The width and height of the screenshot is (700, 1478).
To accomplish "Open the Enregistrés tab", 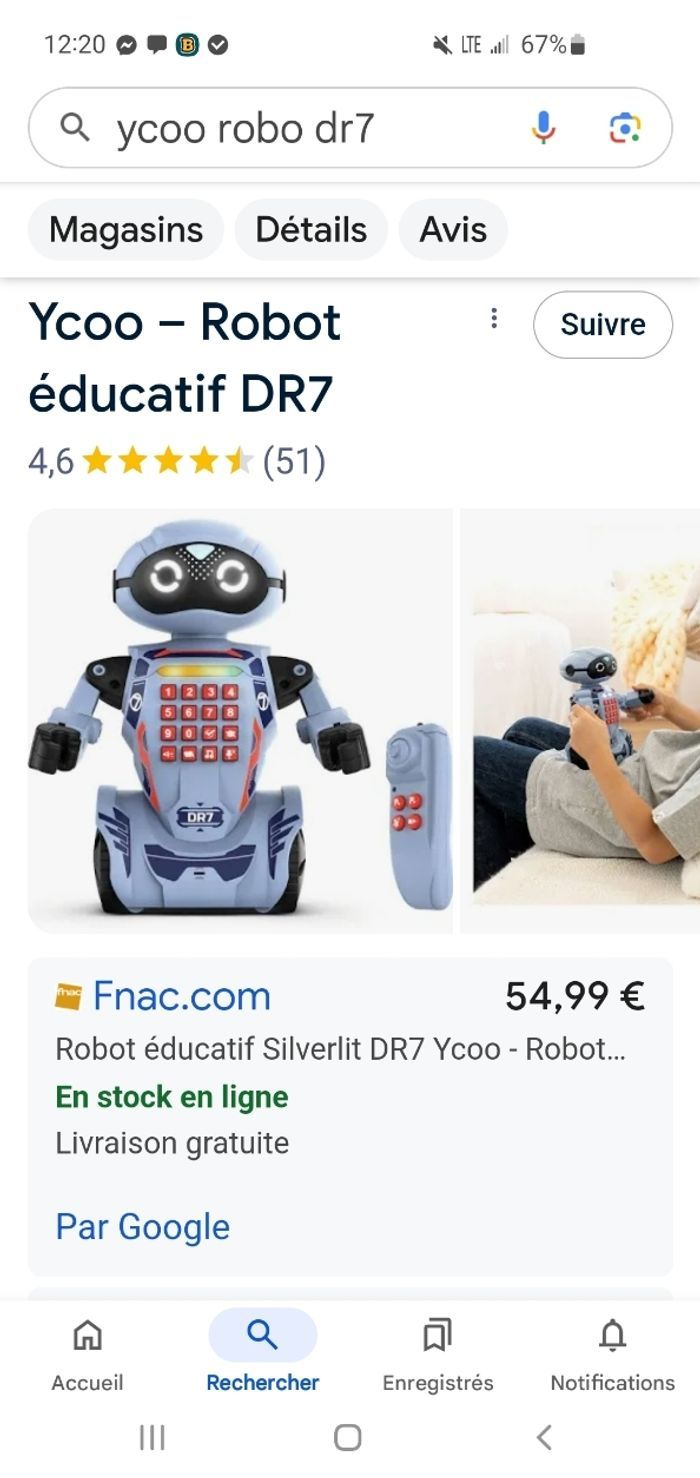I will click(x=438, y=1355).
